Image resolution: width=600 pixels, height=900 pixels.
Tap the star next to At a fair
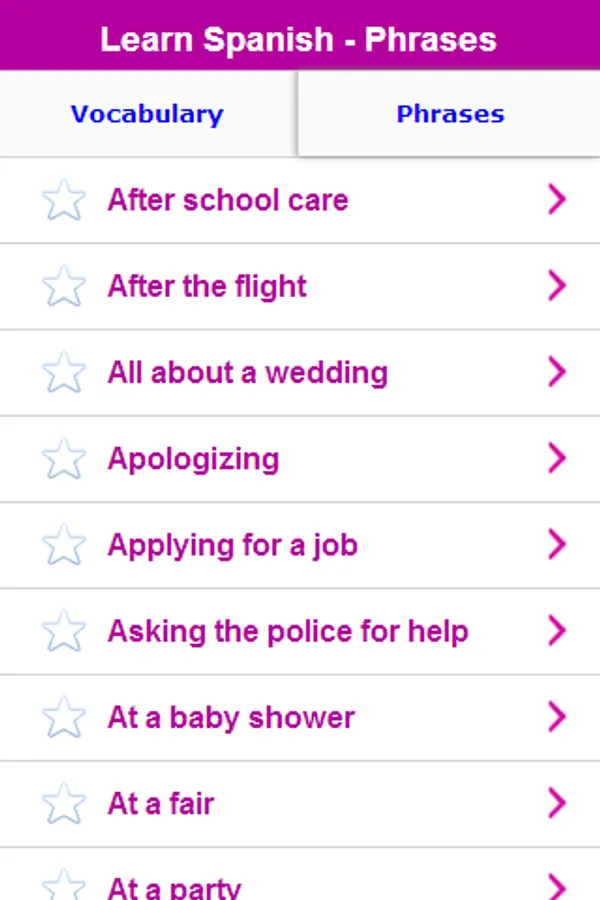tap(64, 803)
